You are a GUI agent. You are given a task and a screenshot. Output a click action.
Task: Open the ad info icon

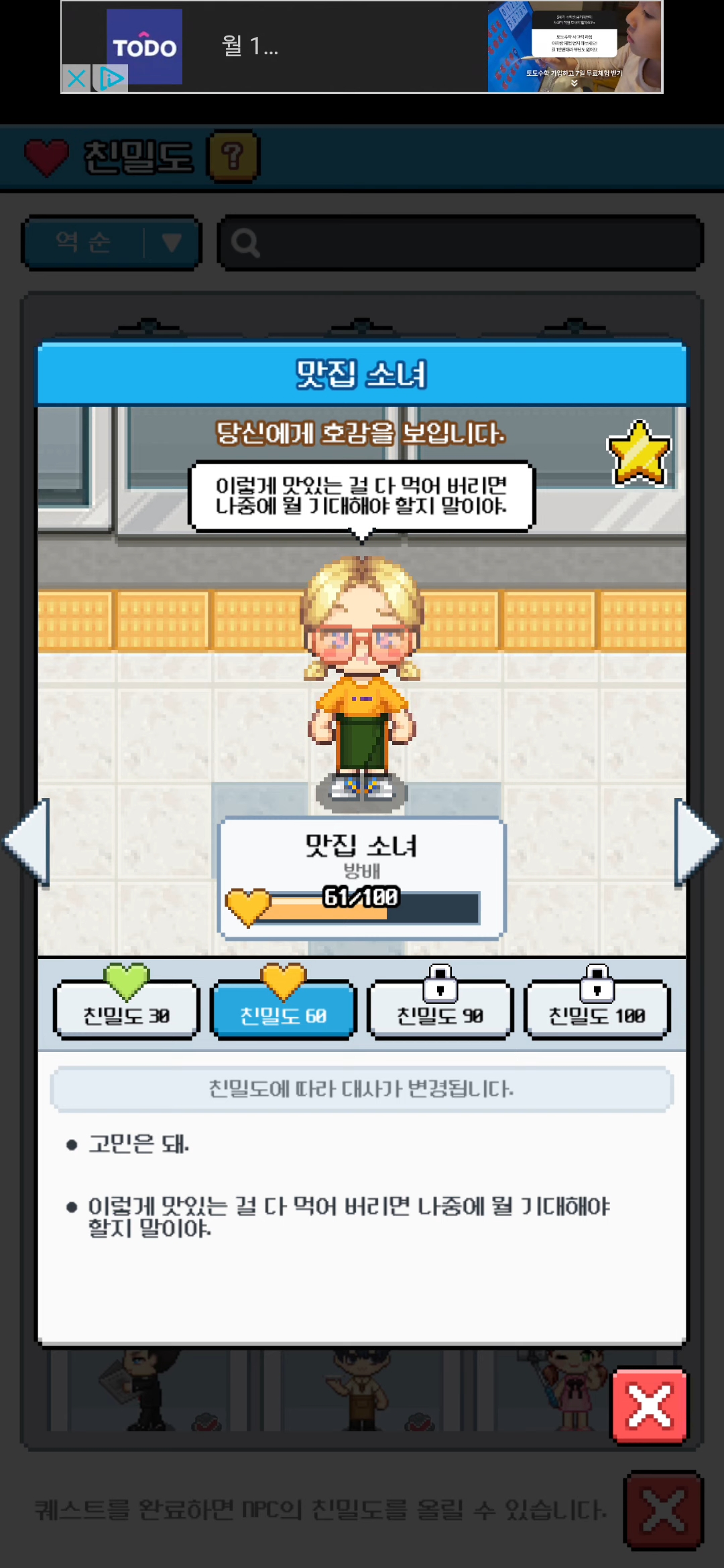point(111,78)
